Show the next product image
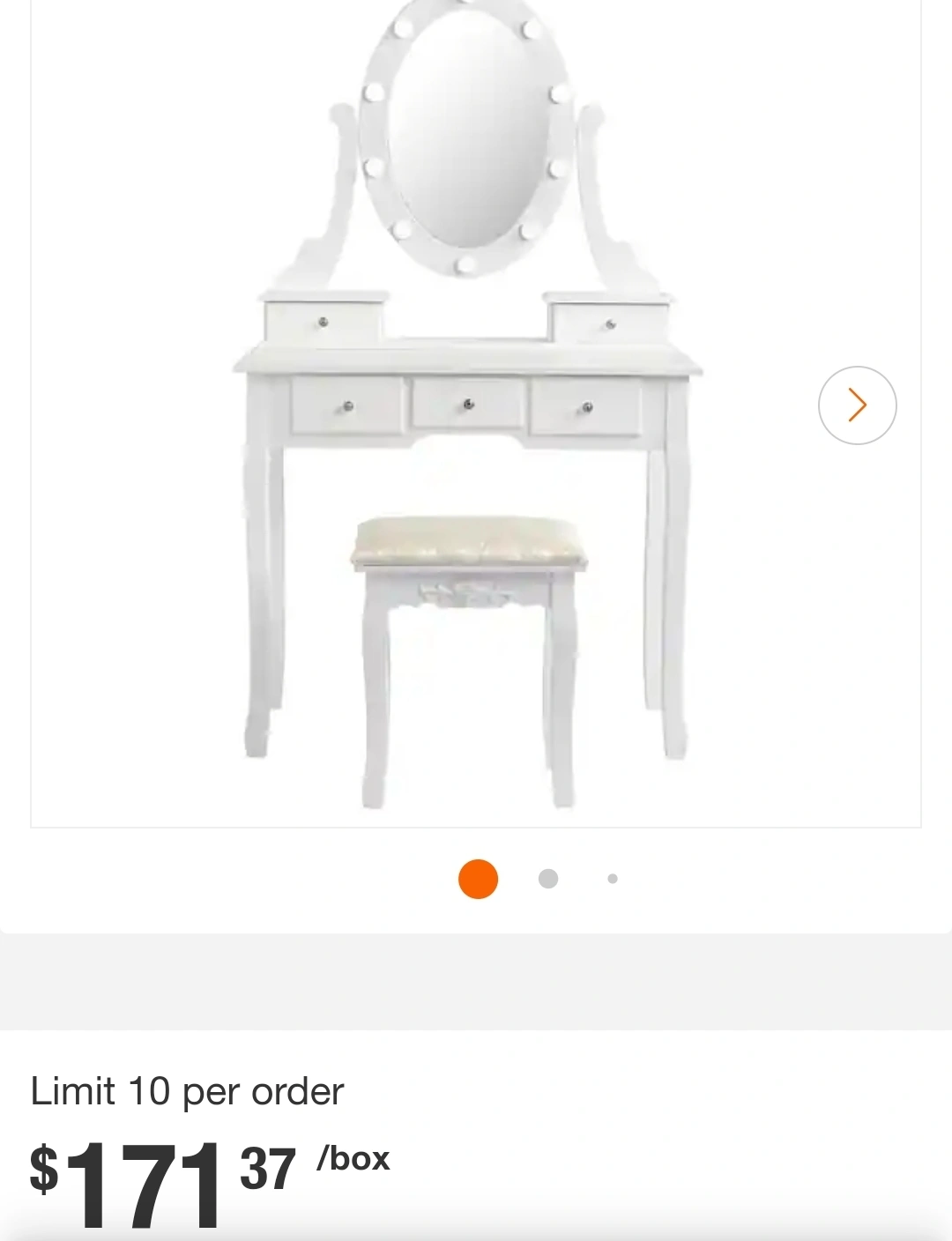The image size is (952, 1241). tap(857, 405)
